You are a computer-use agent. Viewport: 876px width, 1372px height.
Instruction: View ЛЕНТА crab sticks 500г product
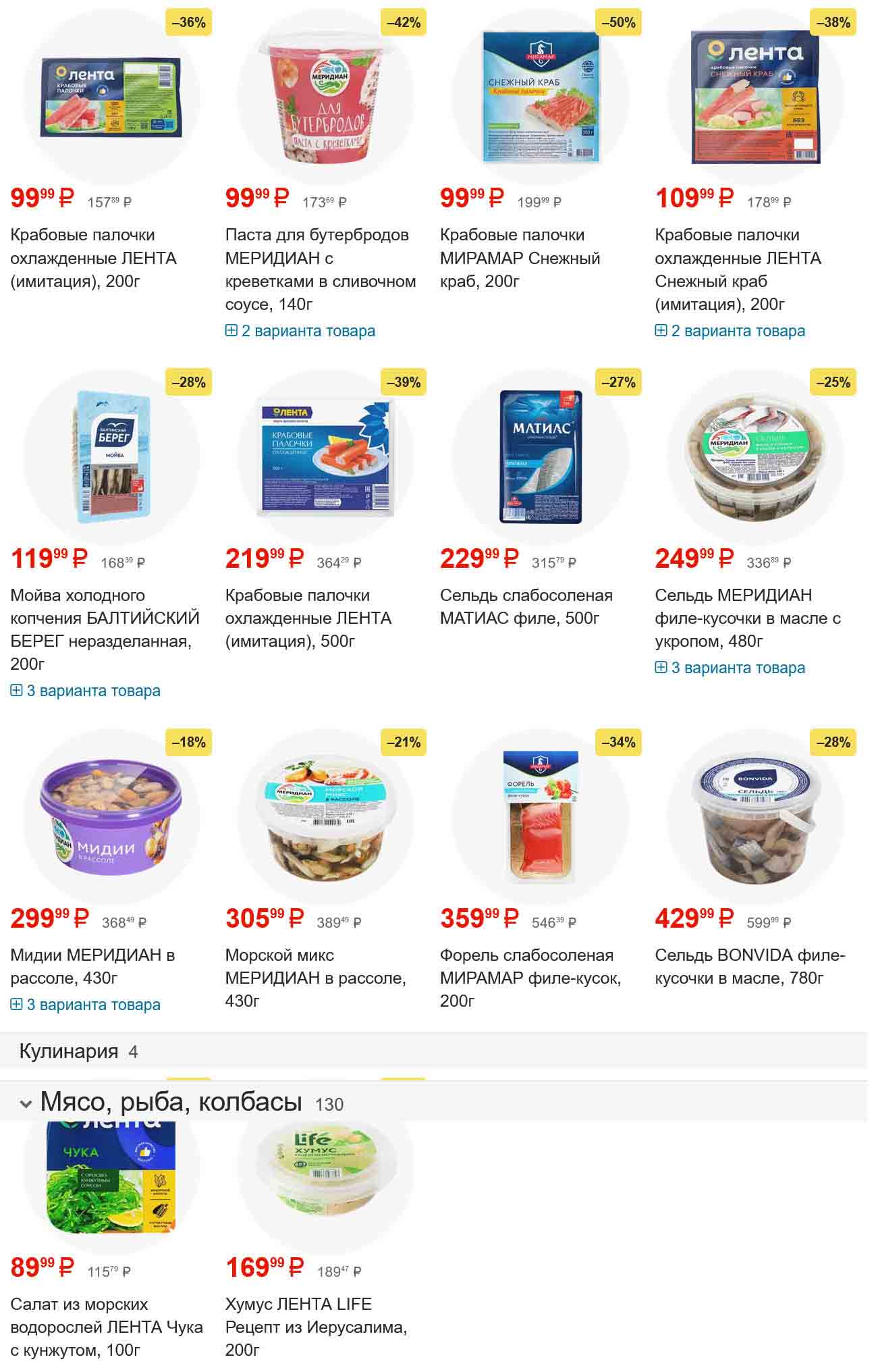tap(308, 618)
